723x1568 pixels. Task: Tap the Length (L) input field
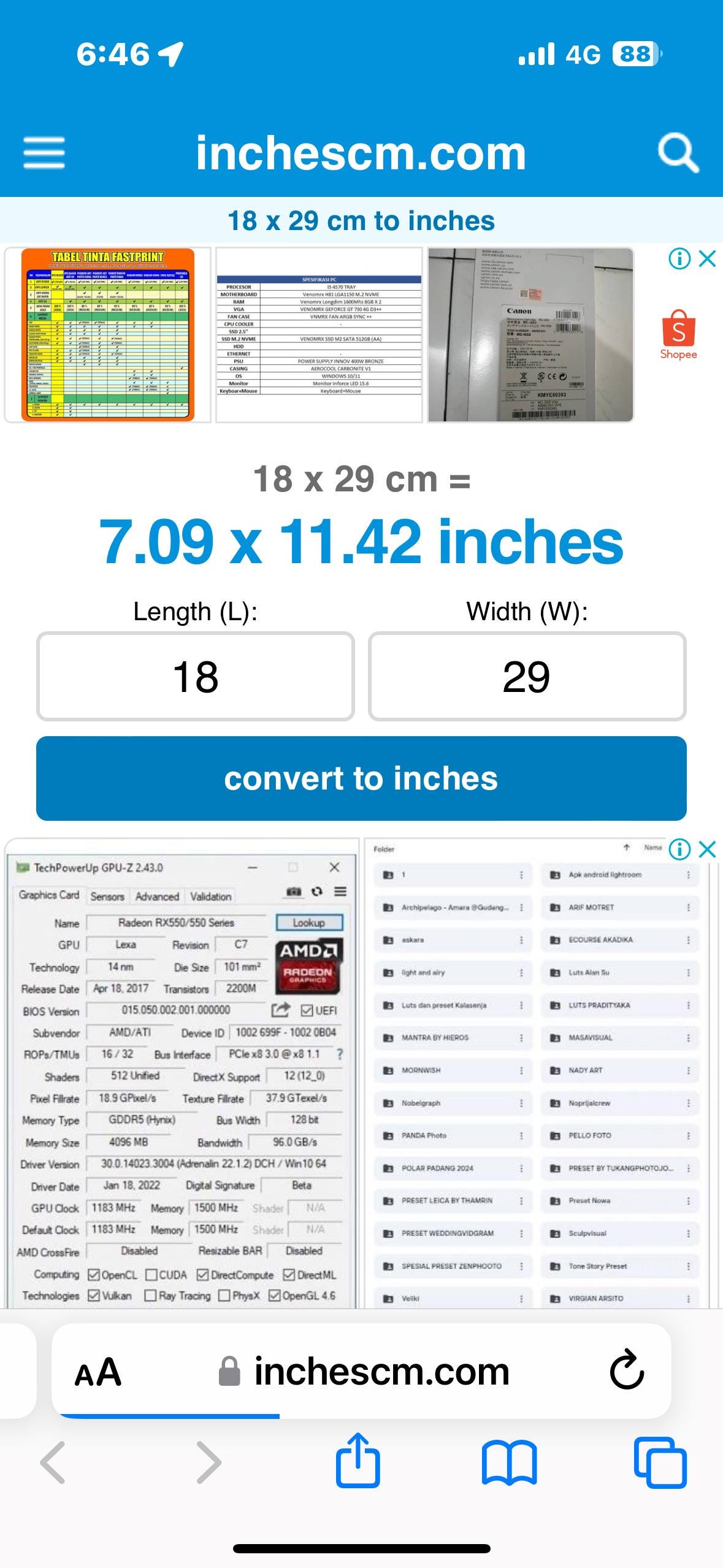tap(196, 676)
